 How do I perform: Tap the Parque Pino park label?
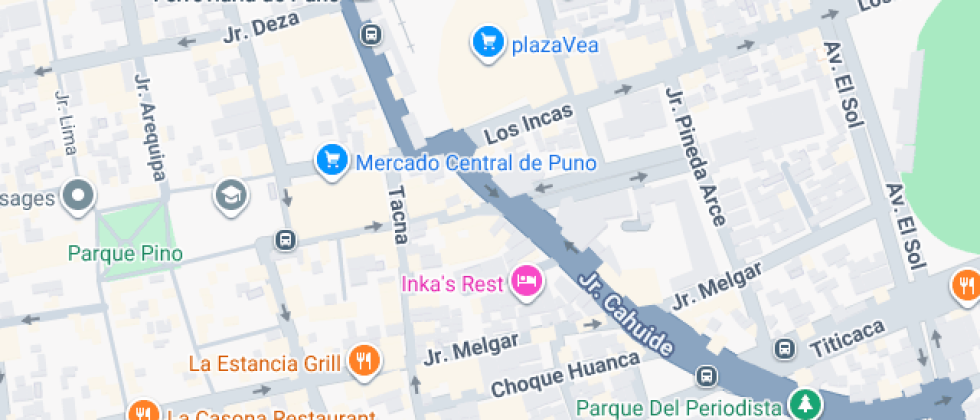coord(125,254)
